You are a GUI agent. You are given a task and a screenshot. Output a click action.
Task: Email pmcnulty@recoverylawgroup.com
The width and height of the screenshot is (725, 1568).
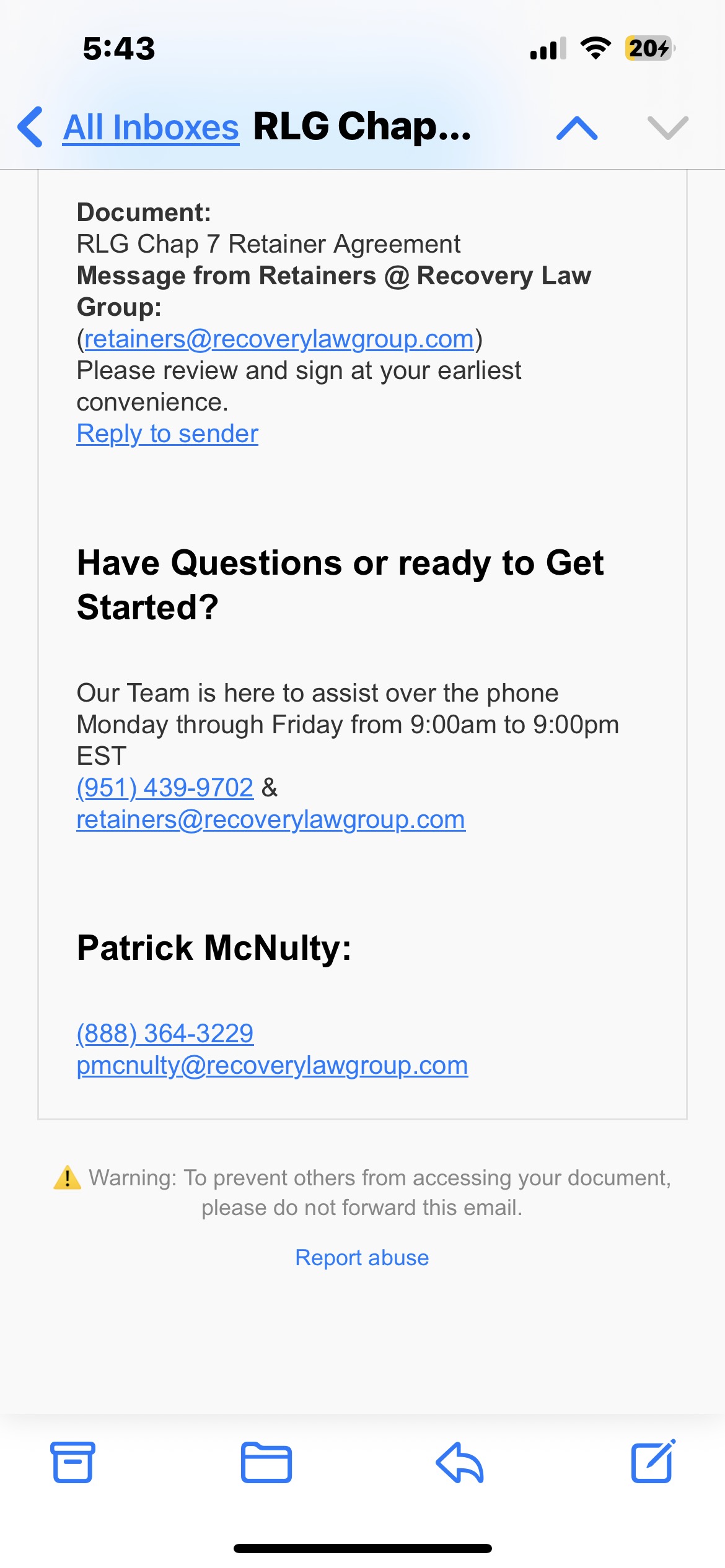click(272, 1065)
